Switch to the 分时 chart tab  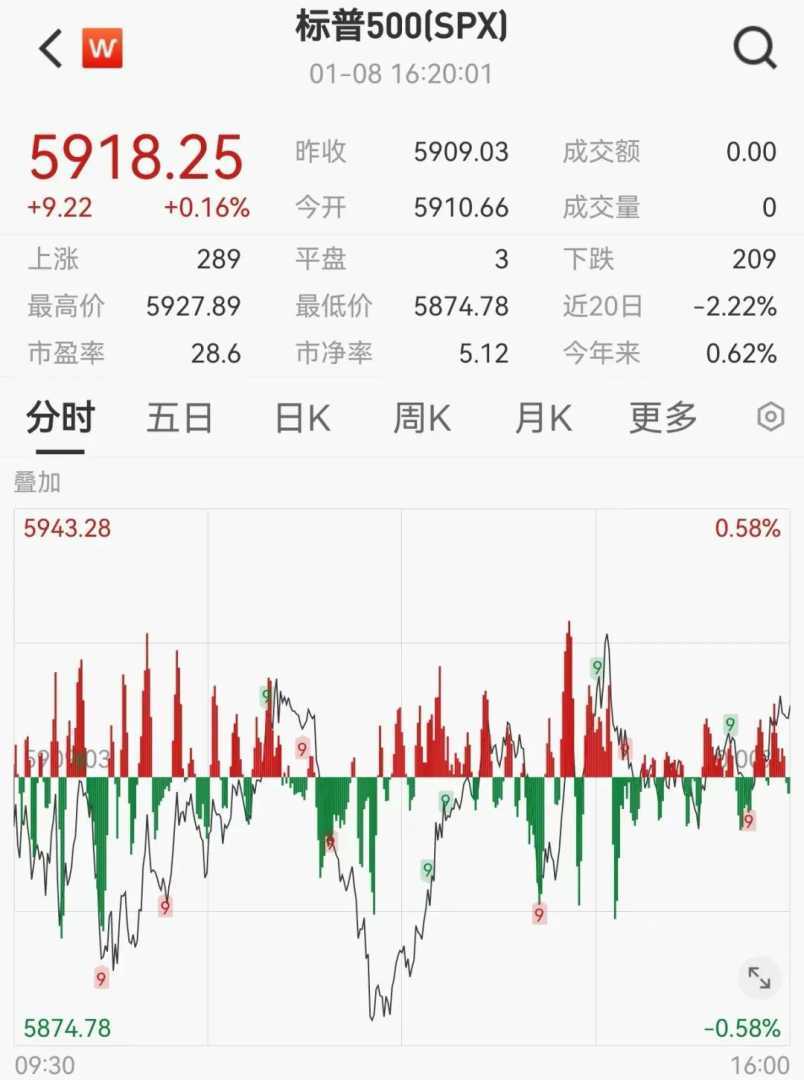point(60,419)
